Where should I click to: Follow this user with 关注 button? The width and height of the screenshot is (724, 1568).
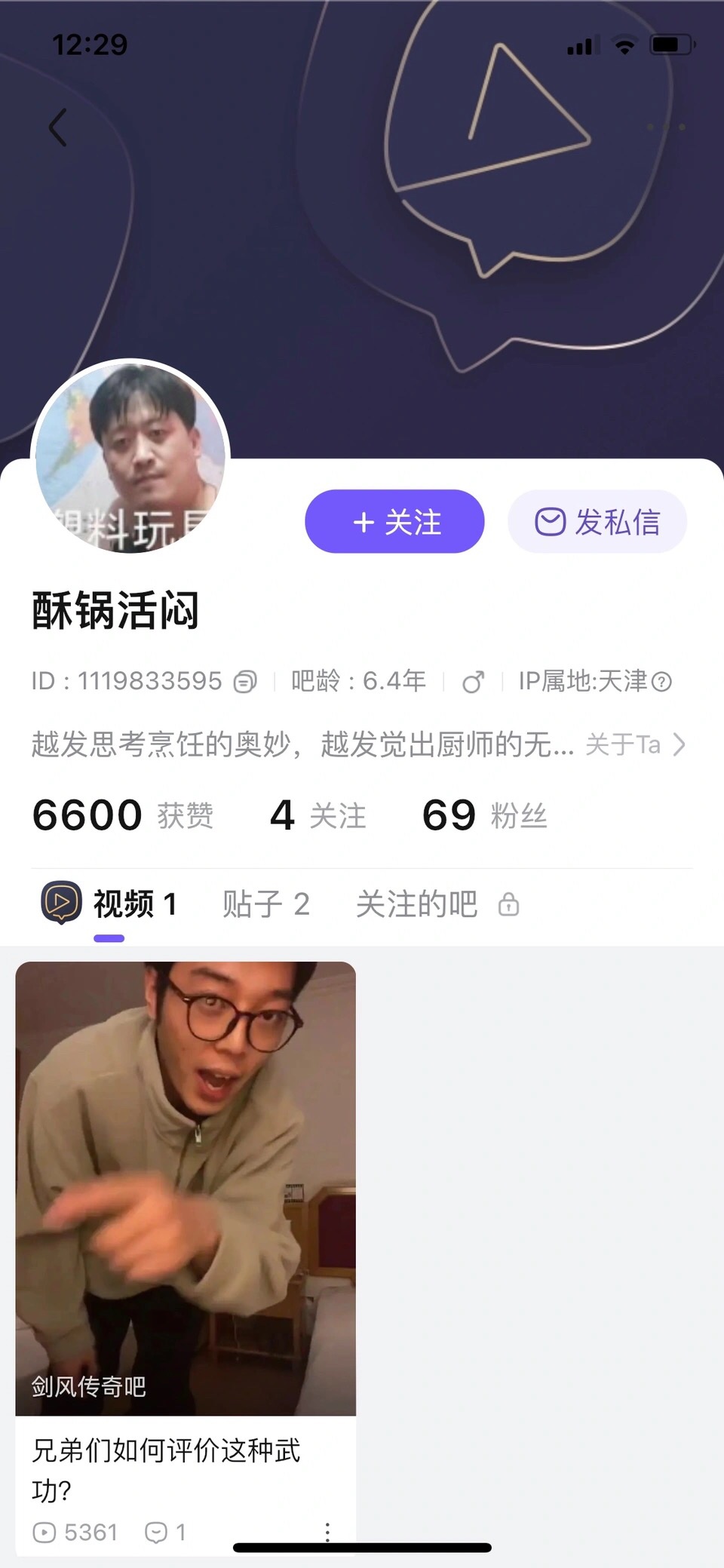(394, 522)
